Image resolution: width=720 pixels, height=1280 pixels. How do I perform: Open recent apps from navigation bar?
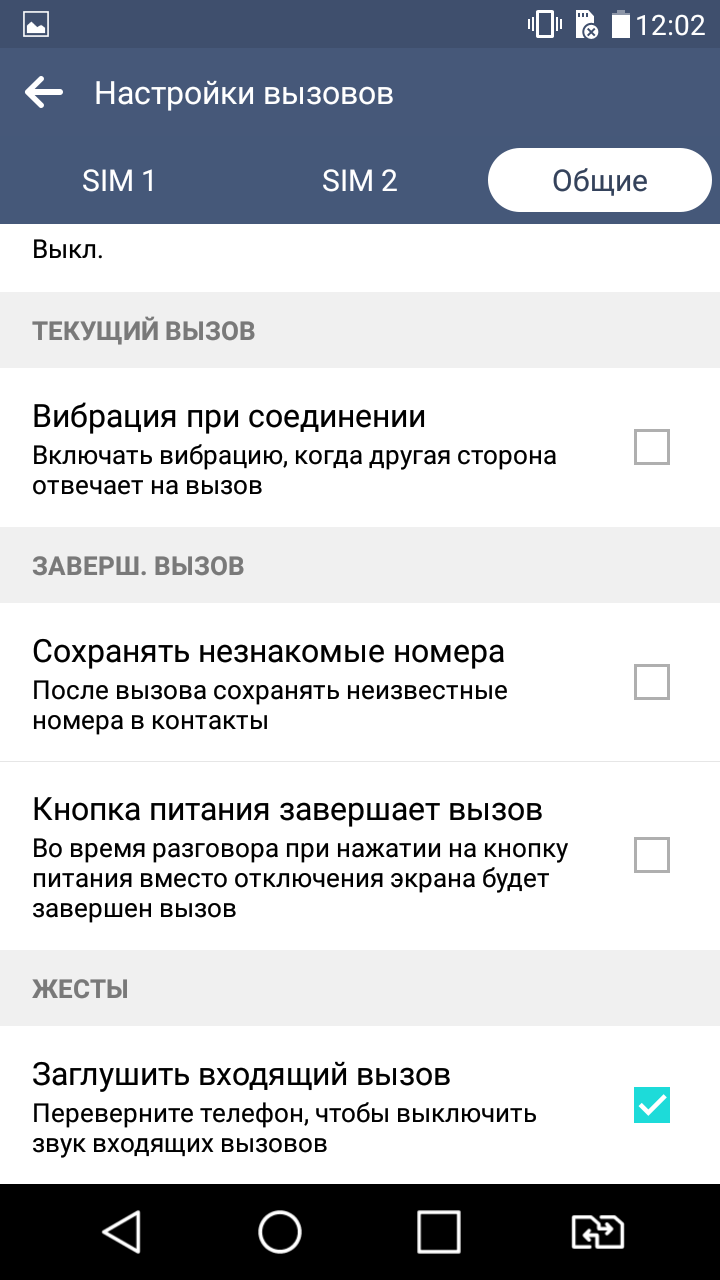(439, 1232)
